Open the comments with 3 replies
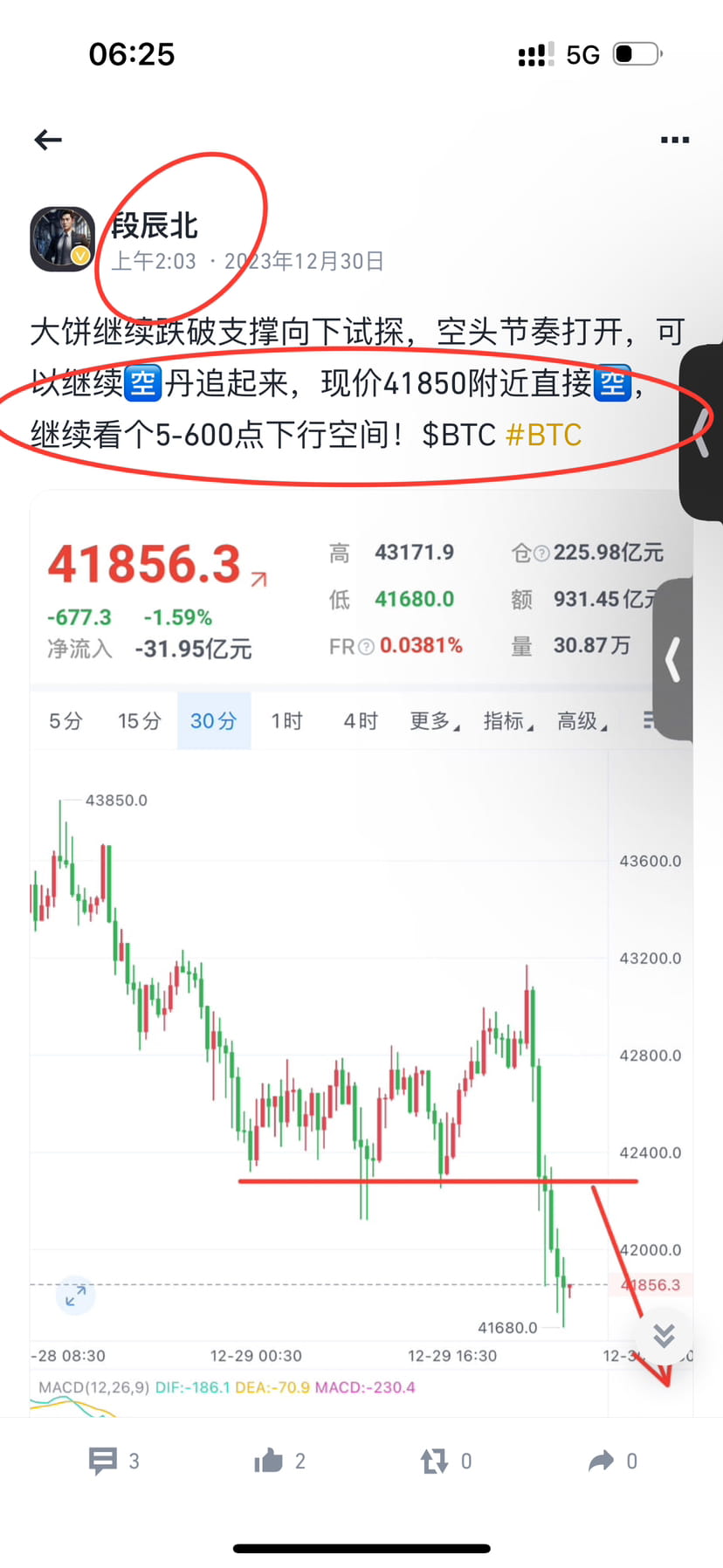Viewport: 723px width, 1568px height. (114, 1461)
